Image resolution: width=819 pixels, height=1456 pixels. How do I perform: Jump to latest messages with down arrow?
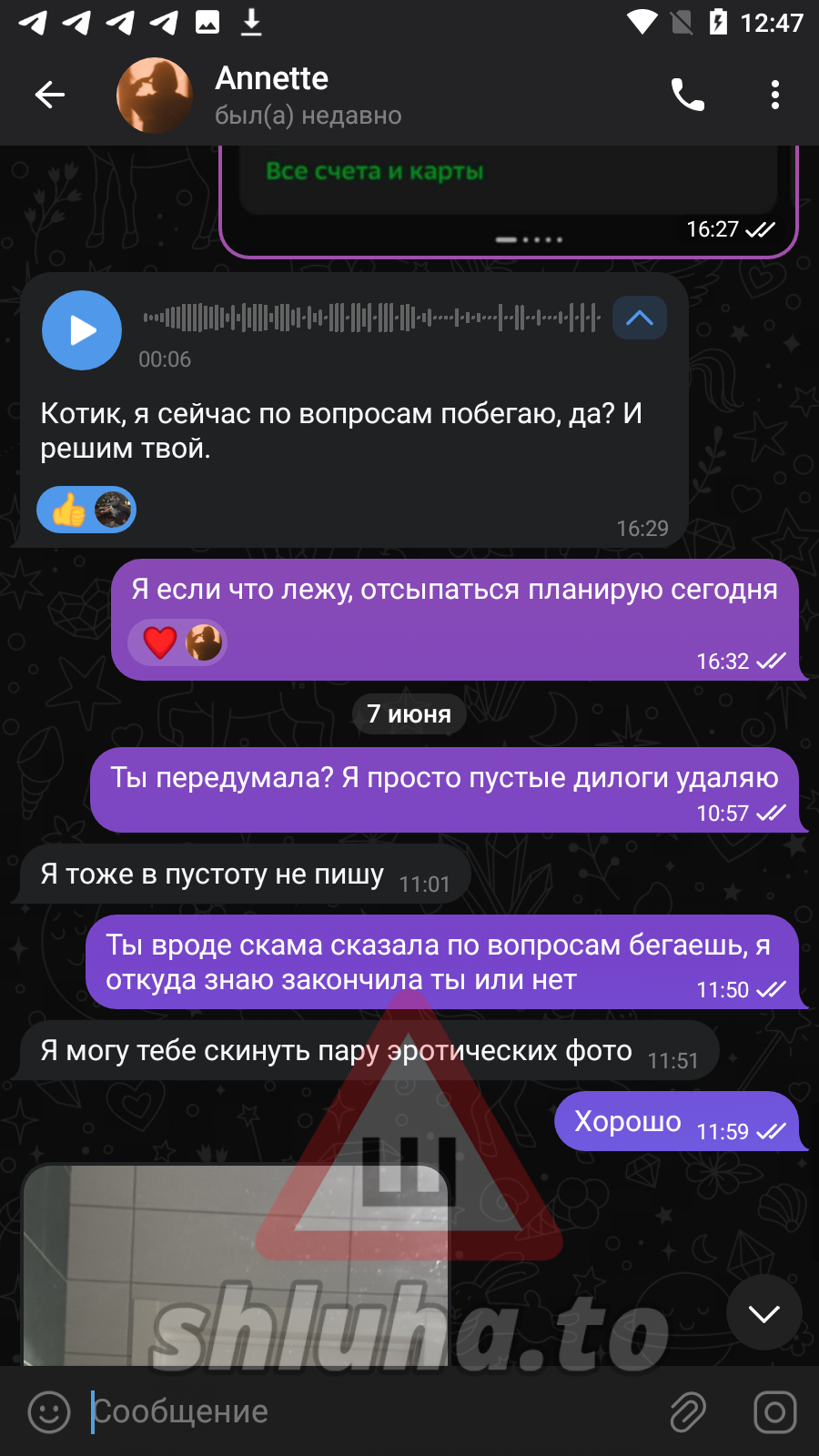[x=763, y=1313]
